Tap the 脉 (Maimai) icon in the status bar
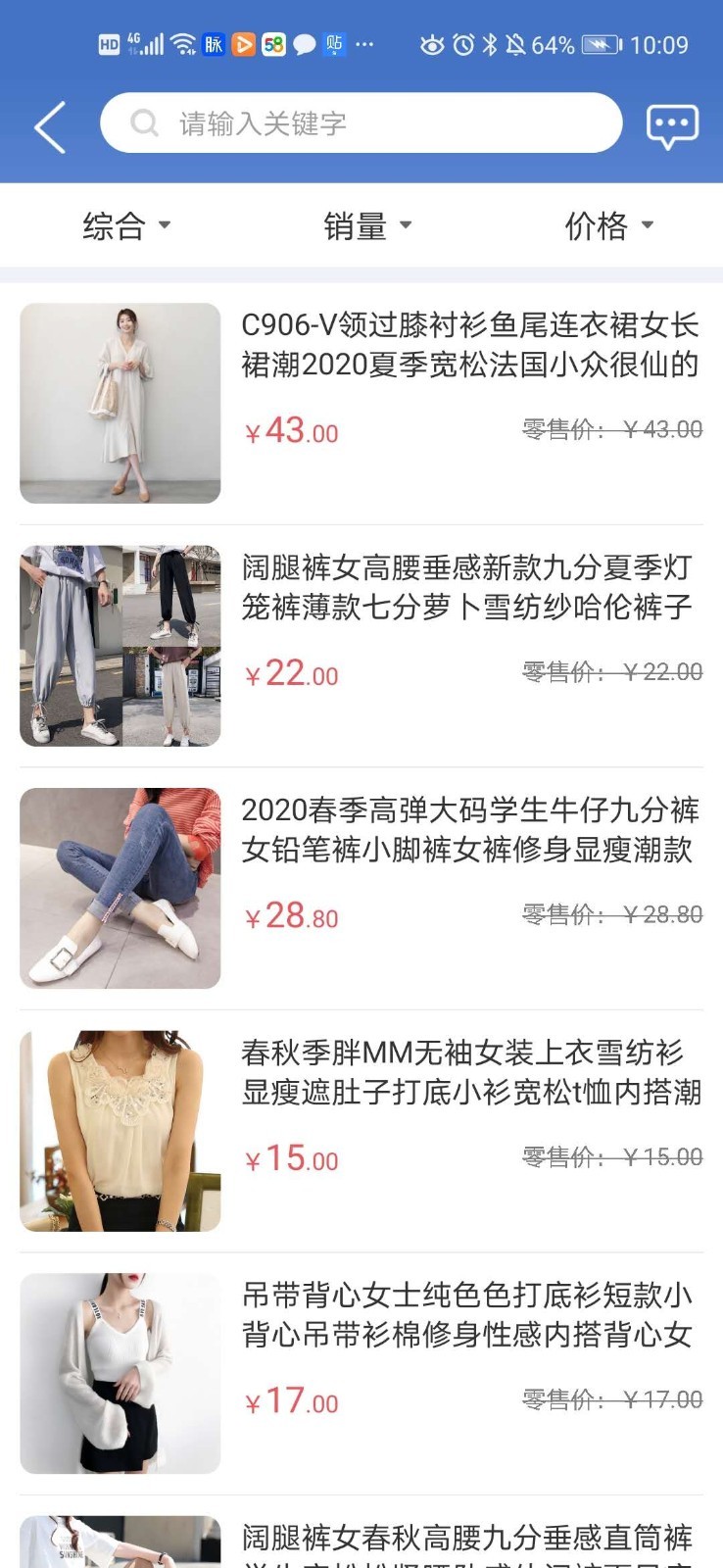723x1568 pixels. pyautogui.click(x=213, y=44)
